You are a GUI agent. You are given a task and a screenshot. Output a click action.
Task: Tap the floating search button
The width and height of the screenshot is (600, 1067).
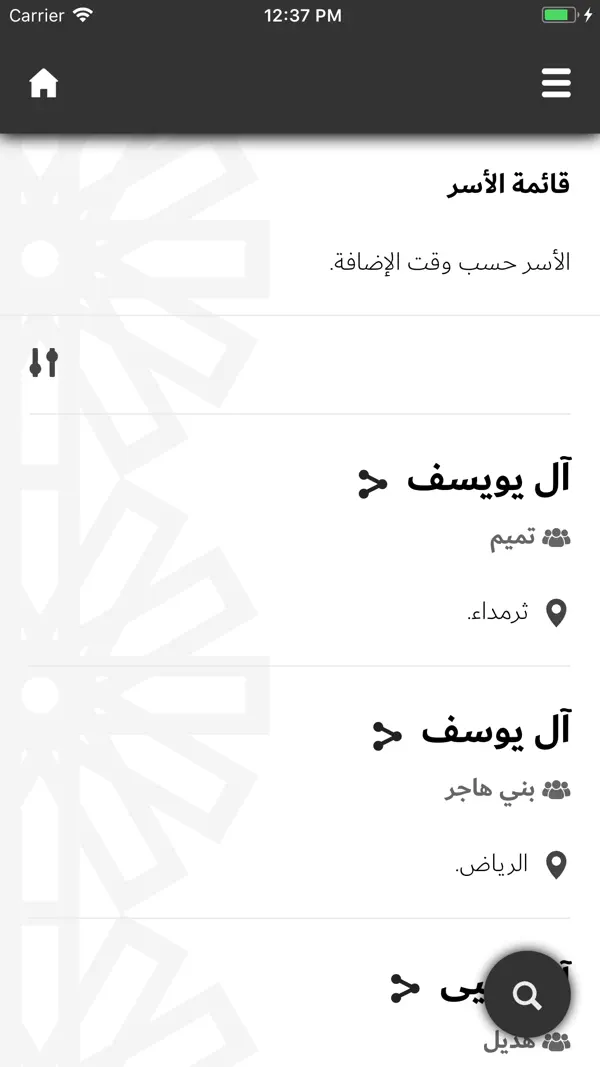(x=527, y=994)
